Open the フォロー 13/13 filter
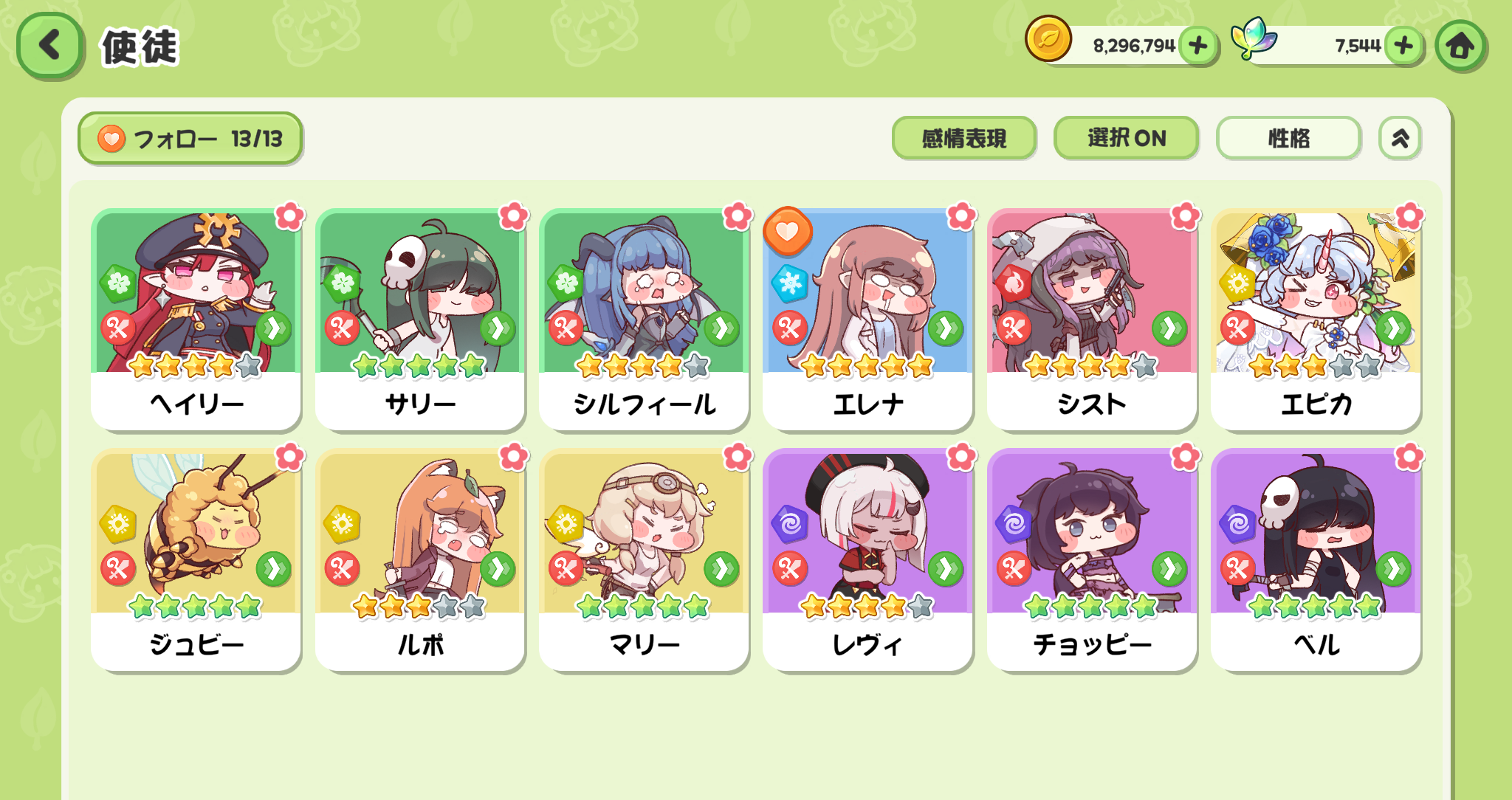Screen dimensions: 1512x800 (190, 138)
